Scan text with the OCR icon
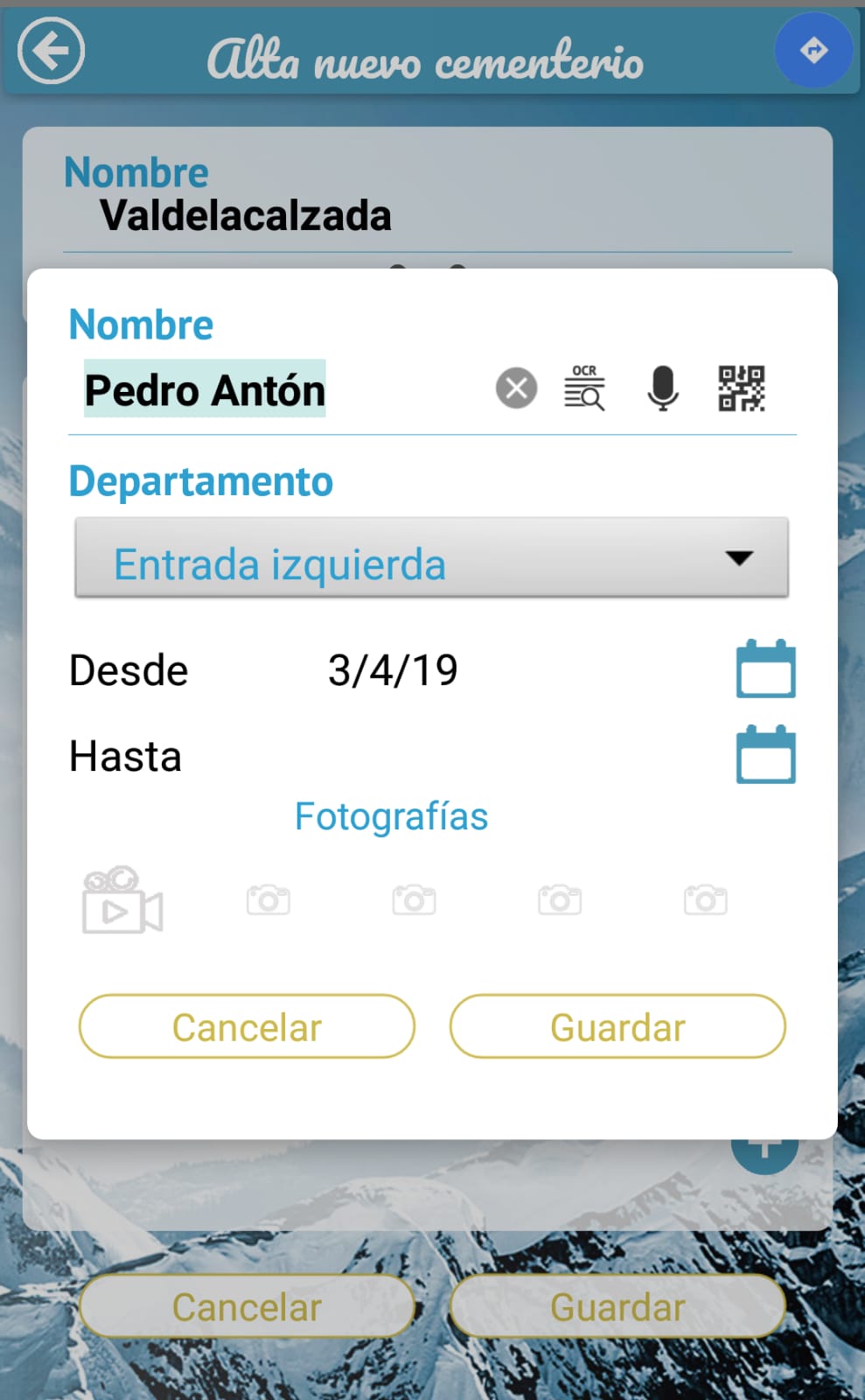The height and width of the screenshot is (1400, 865). pos(584,388)
